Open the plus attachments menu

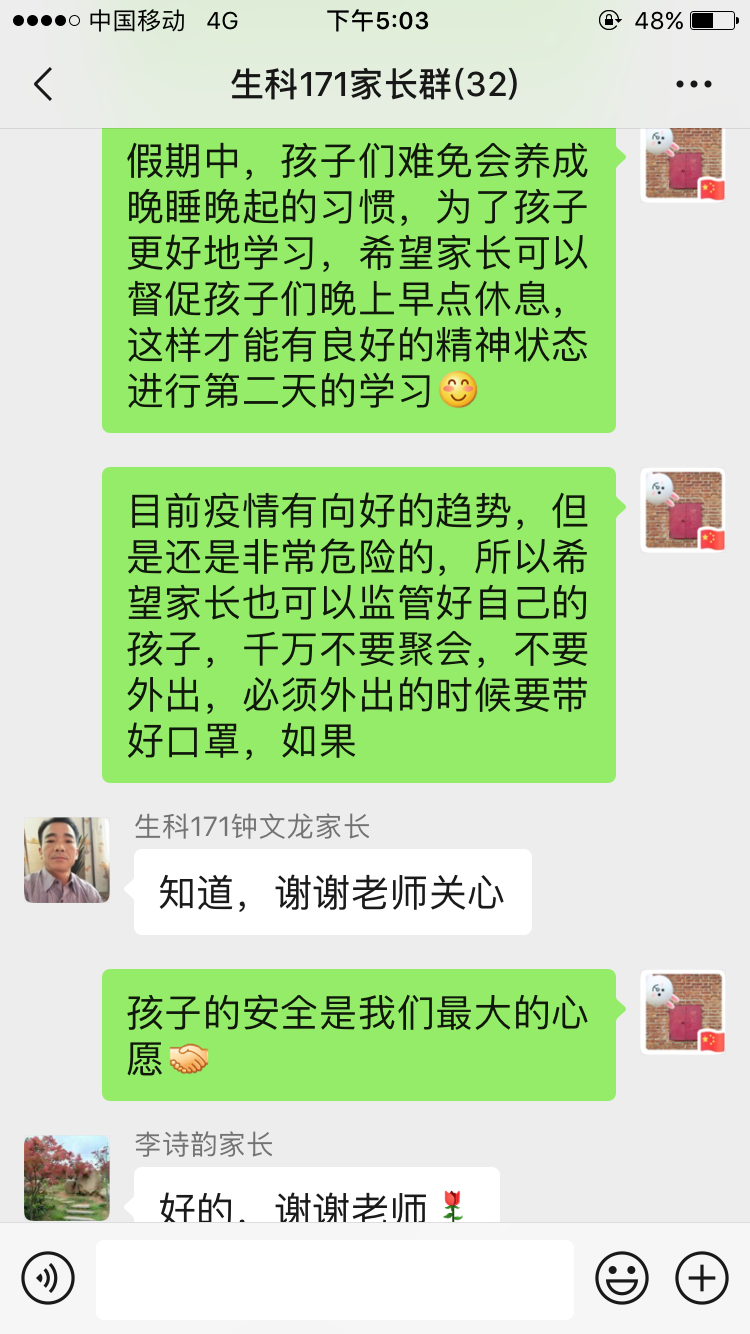point(701,1277)
